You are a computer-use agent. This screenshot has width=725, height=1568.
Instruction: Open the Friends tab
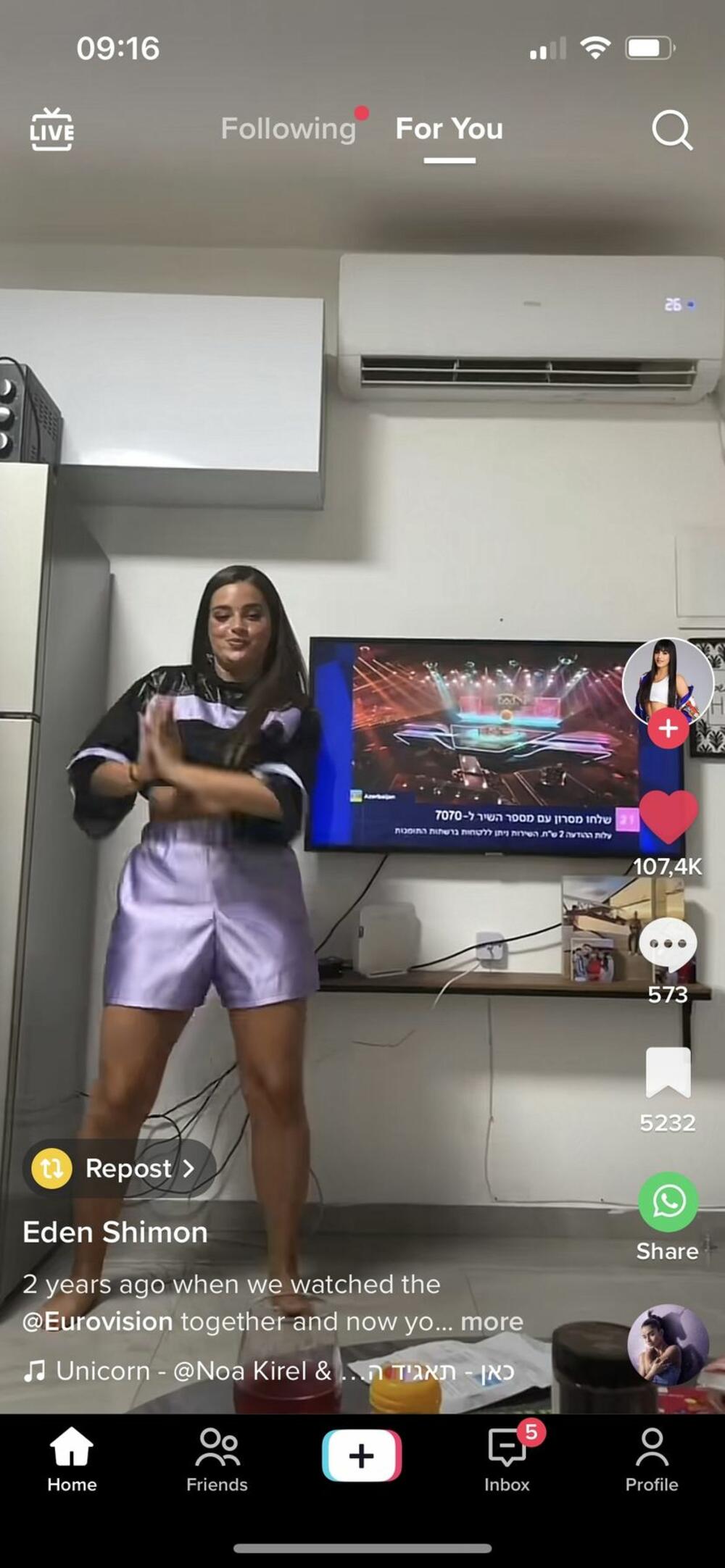tap(217, 1459)
